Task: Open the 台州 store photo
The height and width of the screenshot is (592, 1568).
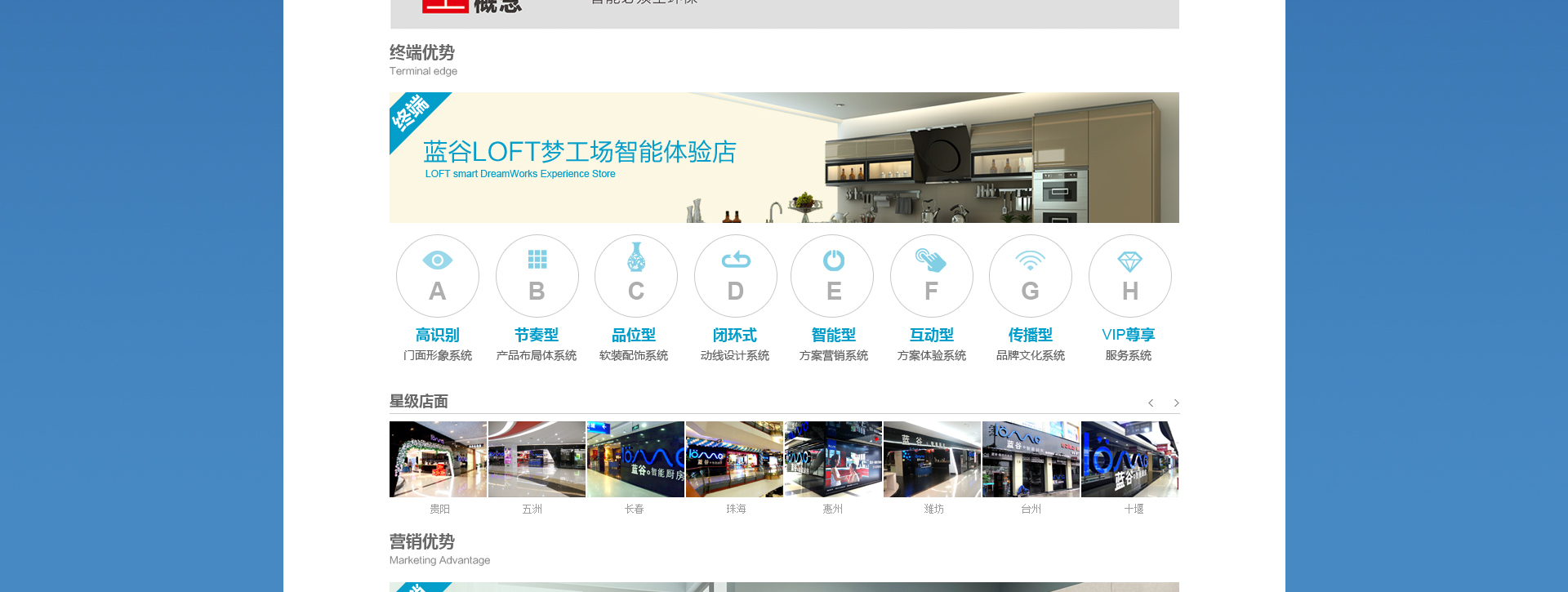Action: click(x=1031, y=459)
